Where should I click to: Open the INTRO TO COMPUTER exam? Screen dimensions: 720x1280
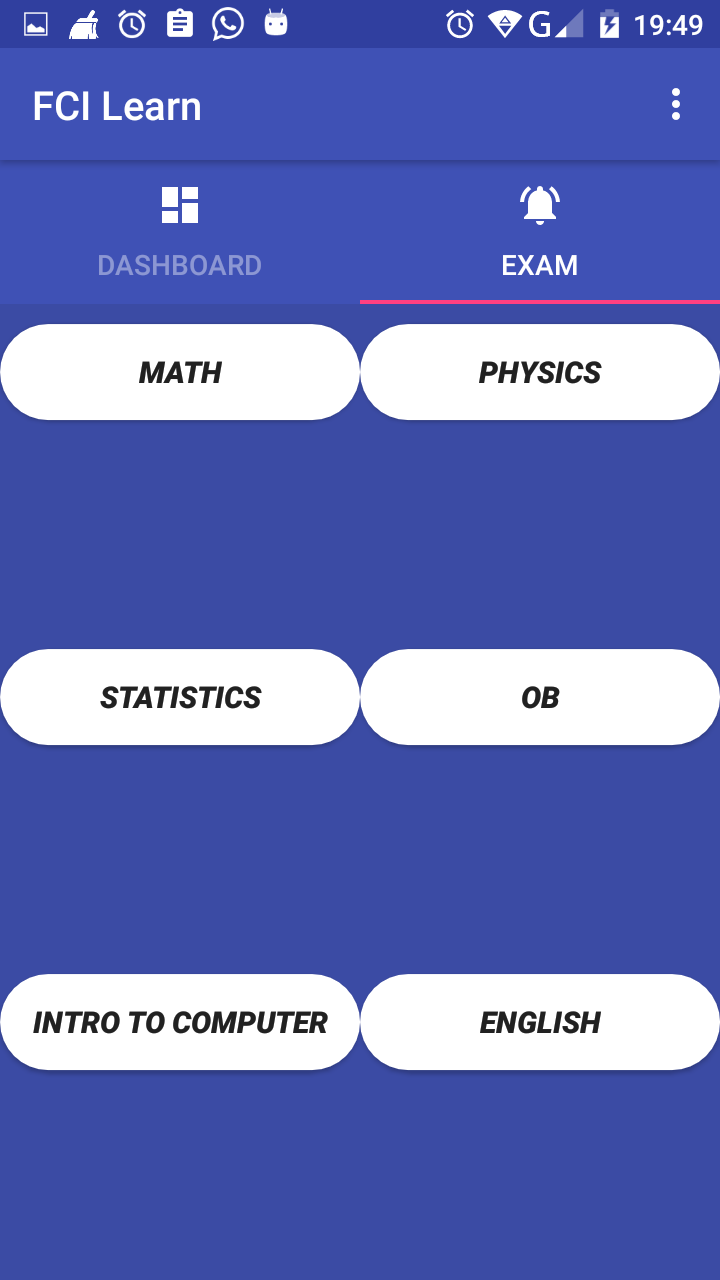[x=180, y=1021]
